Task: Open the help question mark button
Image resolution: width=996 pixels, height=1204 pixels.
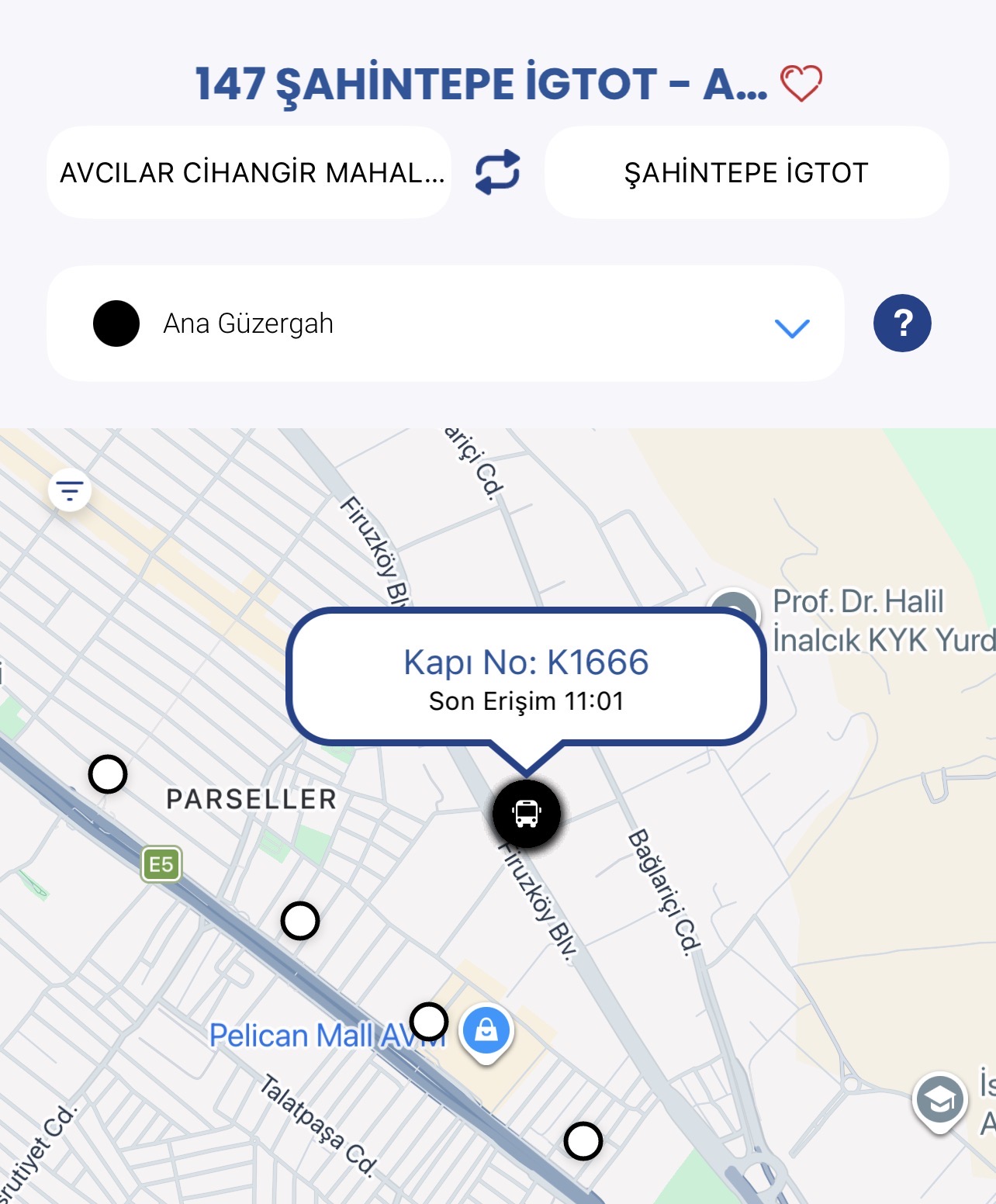Action: pos(902,323)
